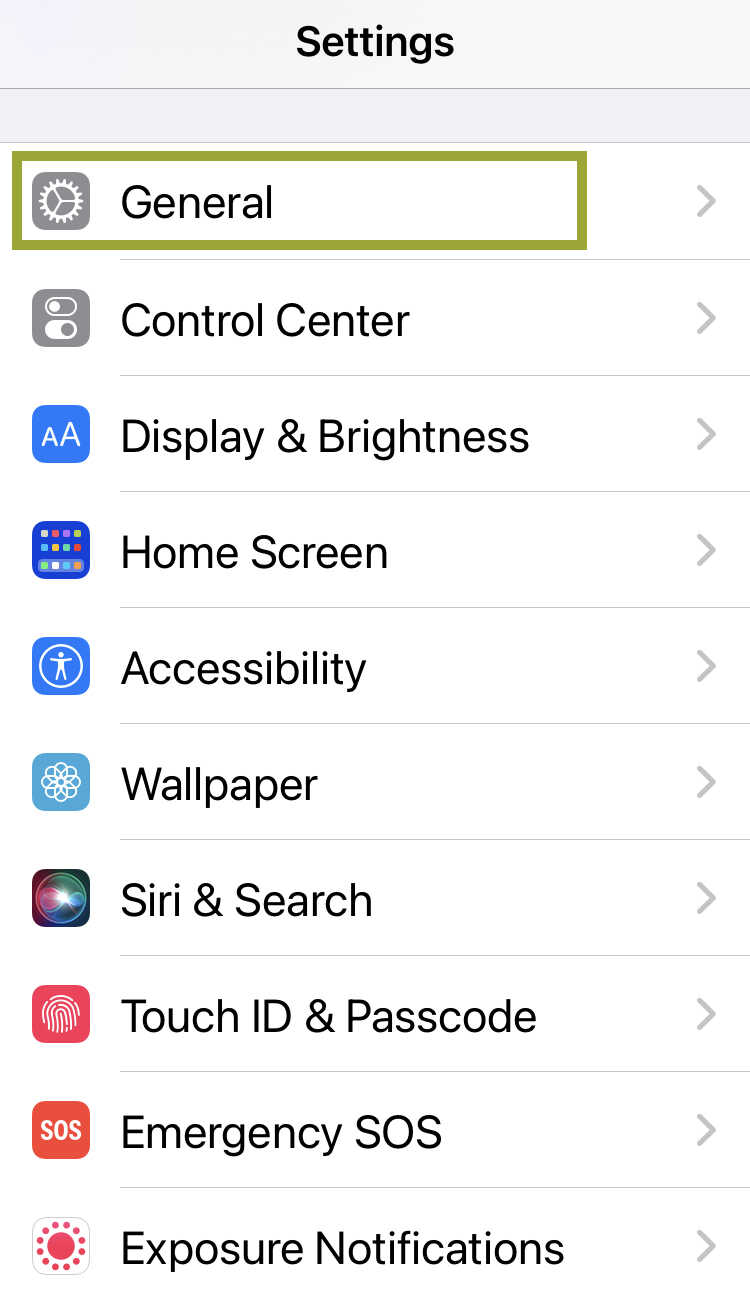Expand the Emergency SOS chevron
750x1294 pixels.
tap(707, 1130)
